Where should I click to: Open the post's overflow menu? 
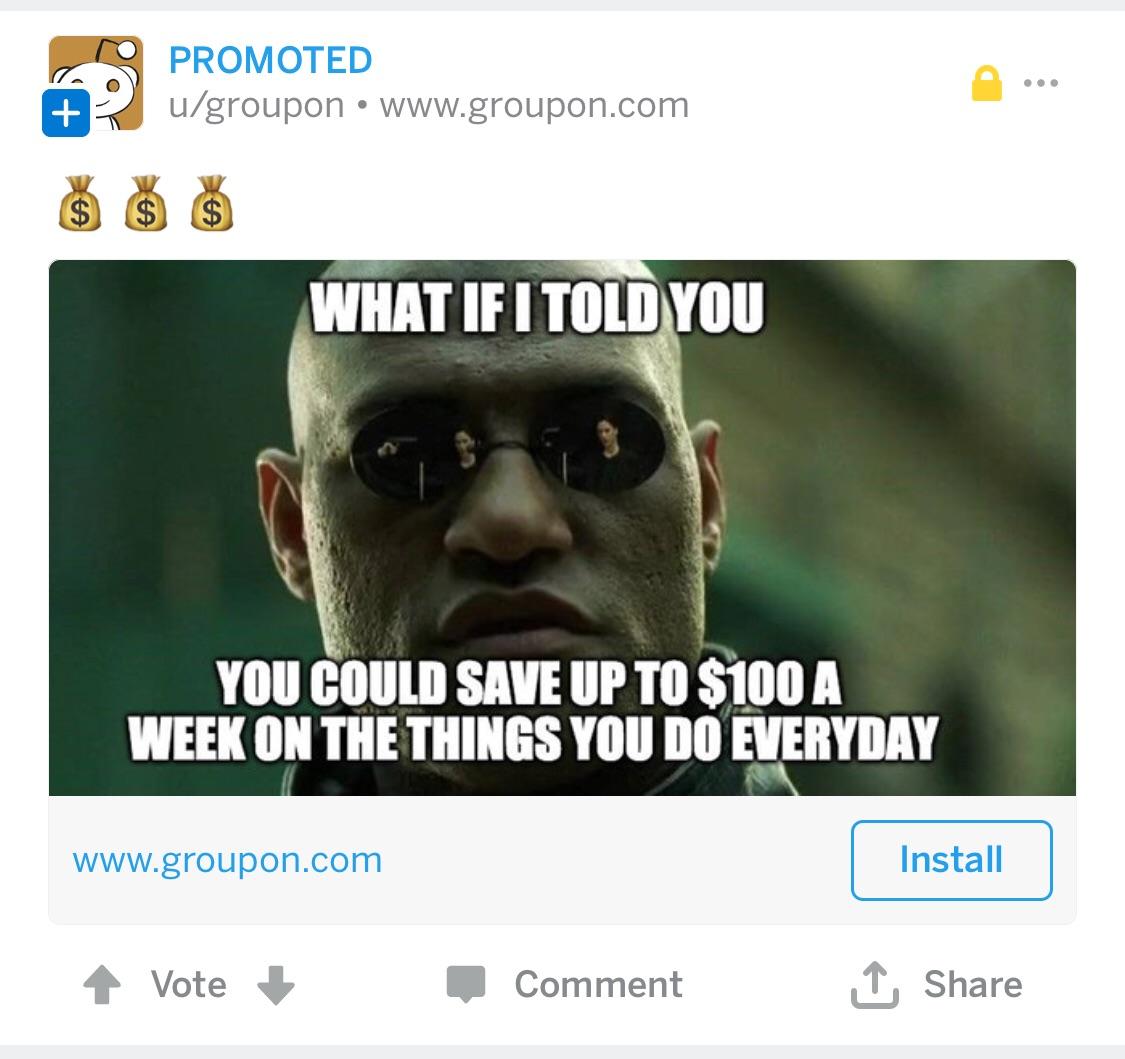[x=1040, y=84]
